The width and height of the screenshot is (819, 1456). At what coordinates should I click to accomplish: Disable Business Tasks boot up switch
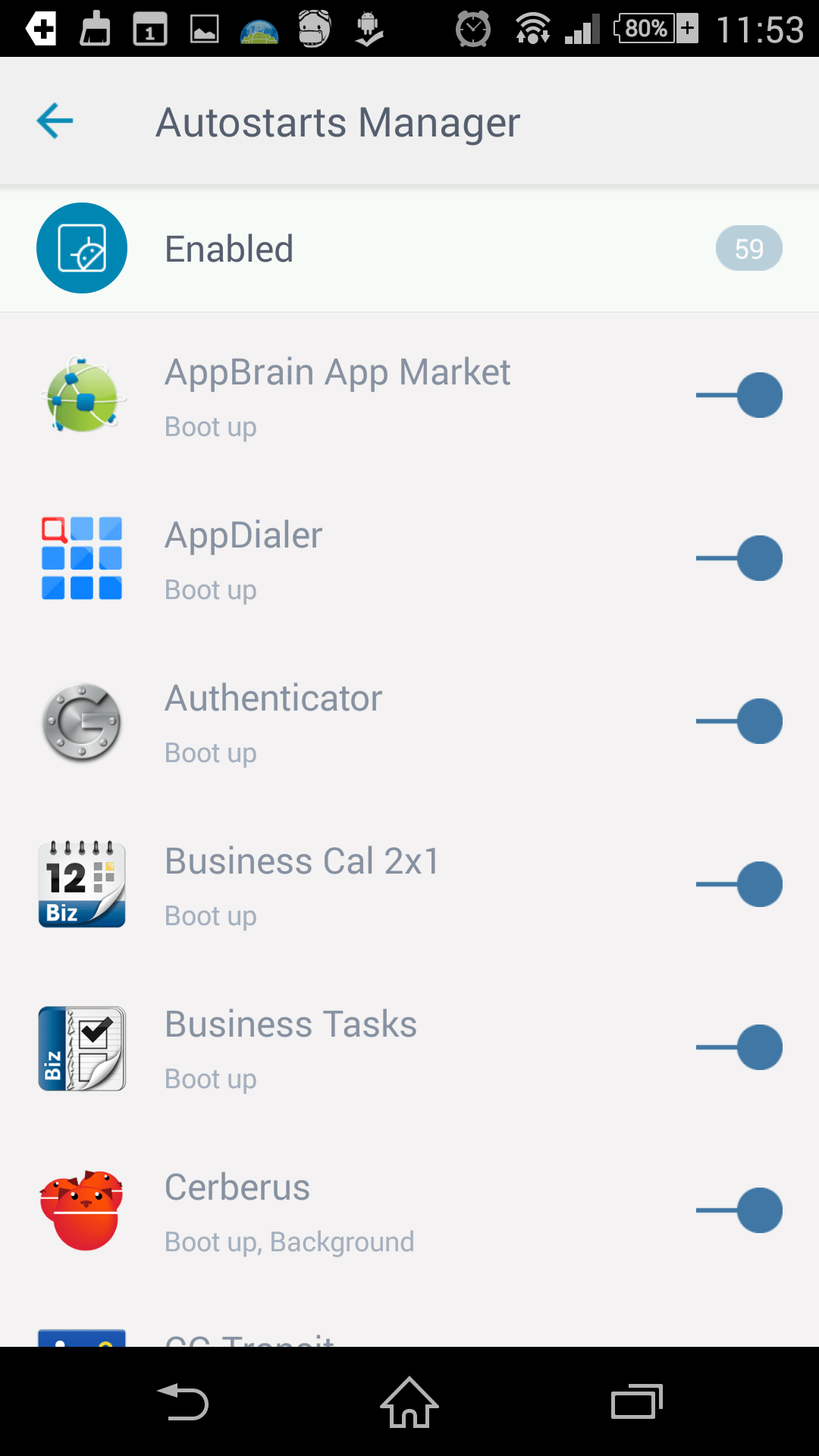pos(739,1047)
